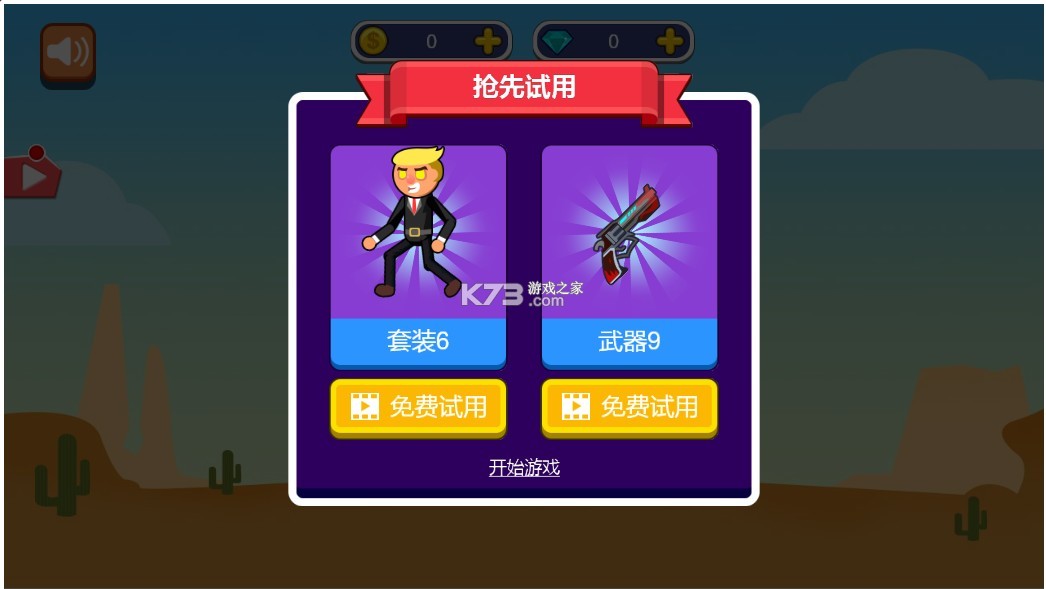Screen dimensions: 1046x589
Task: Tap 免费试用 under 武器9
Action: [629, 406]
